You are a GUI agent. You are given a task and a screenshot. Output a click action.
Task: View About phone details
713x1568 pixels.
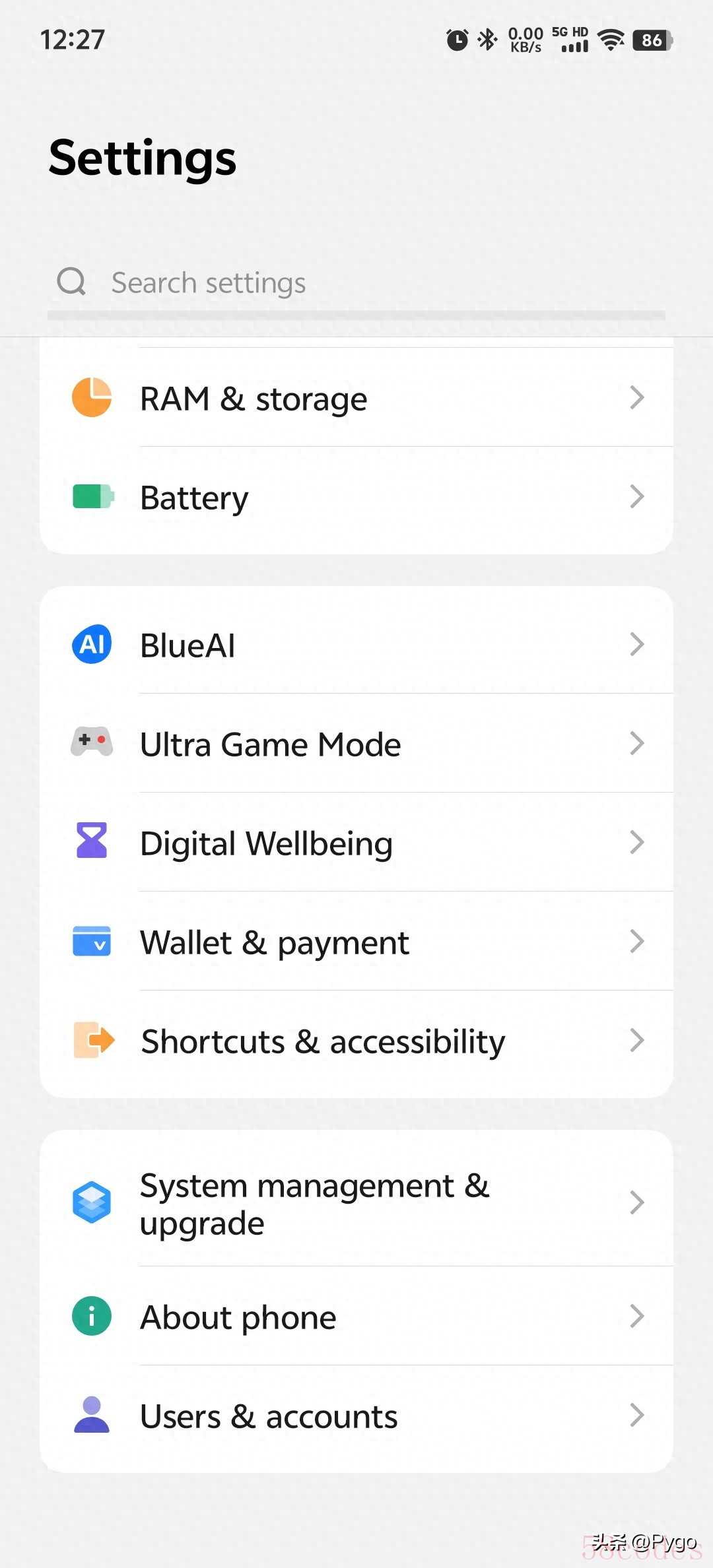(x=356, y=1317)
